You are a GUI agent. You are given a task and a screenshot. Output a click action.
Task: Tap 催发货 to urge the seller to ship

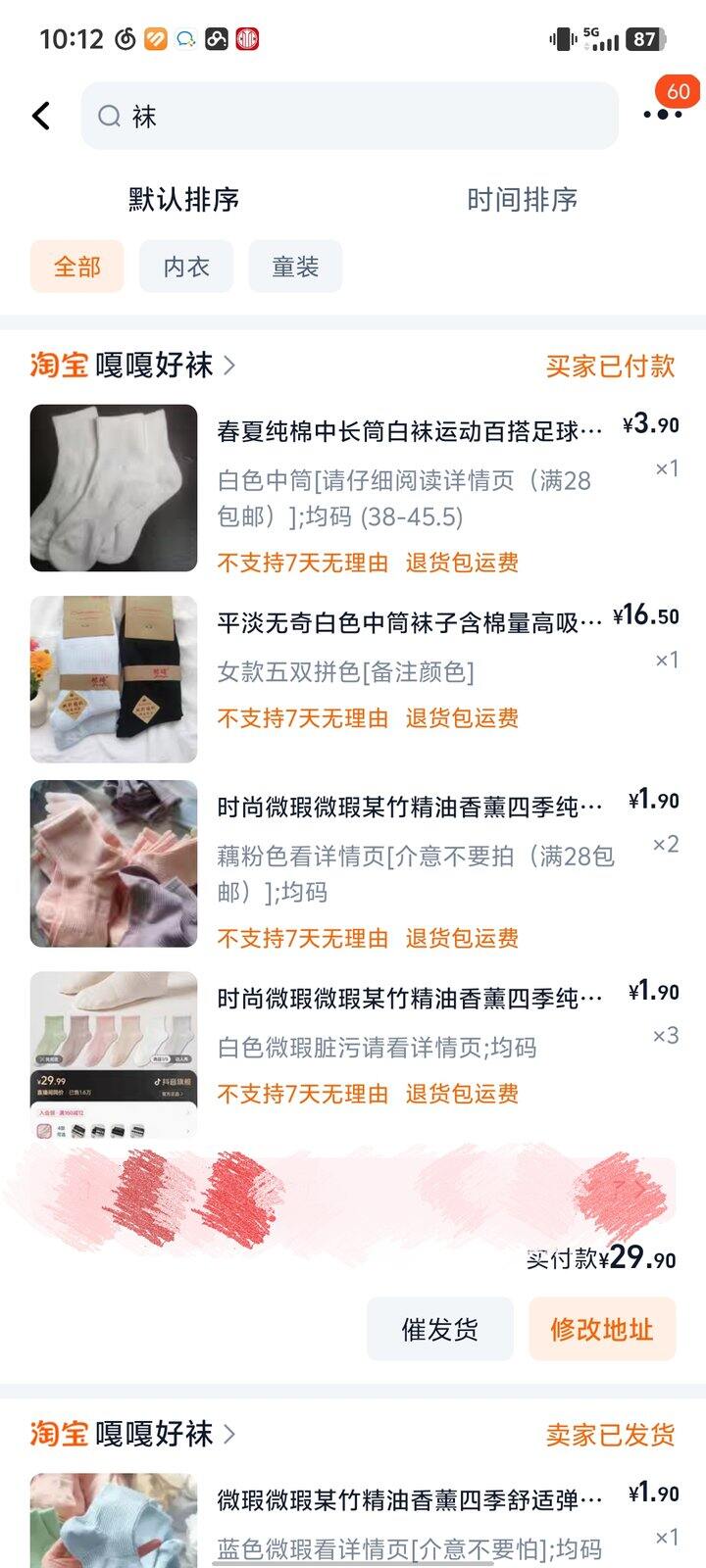(x=439, y=1329)
